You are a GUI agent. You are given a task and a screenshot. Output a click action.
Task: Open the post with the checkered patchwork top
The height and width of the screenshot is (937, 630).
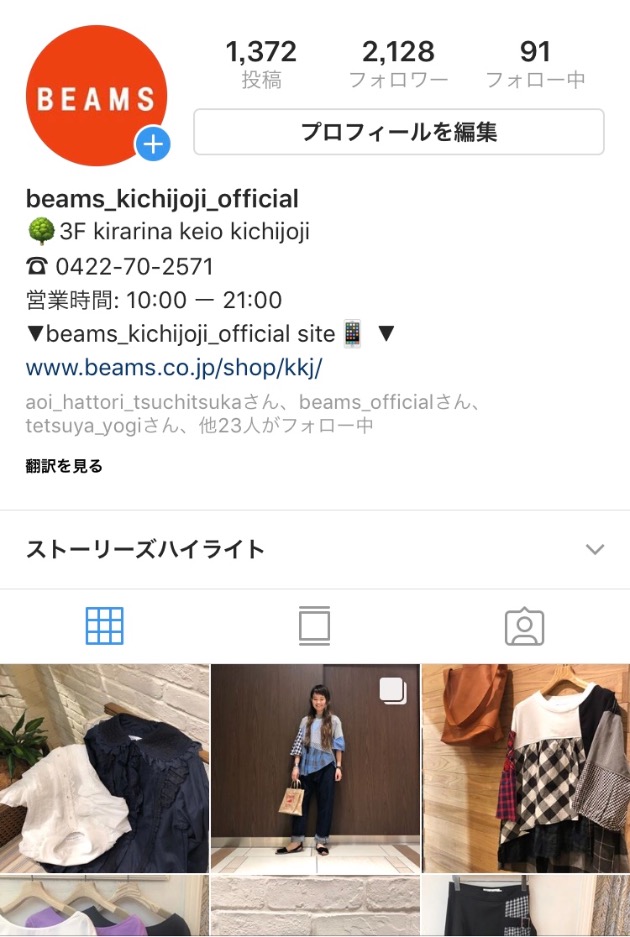[526, 767]
